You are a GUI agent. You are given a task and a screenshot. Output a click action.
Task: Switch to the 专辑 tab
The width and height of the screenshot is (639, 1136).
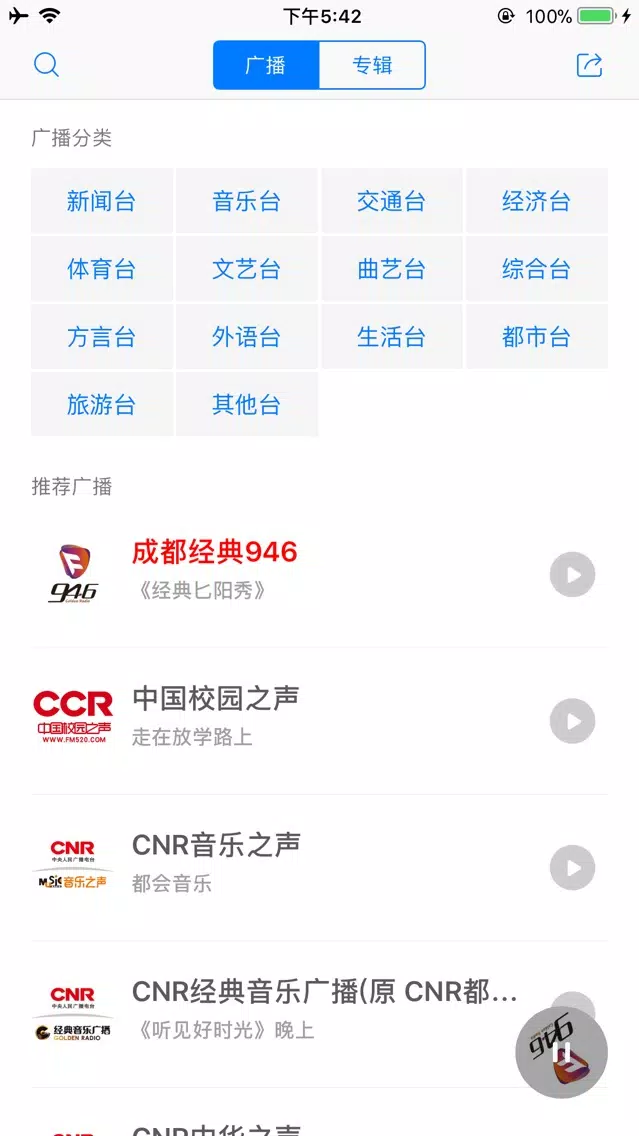pyautogui.click(x=372, y=65)
